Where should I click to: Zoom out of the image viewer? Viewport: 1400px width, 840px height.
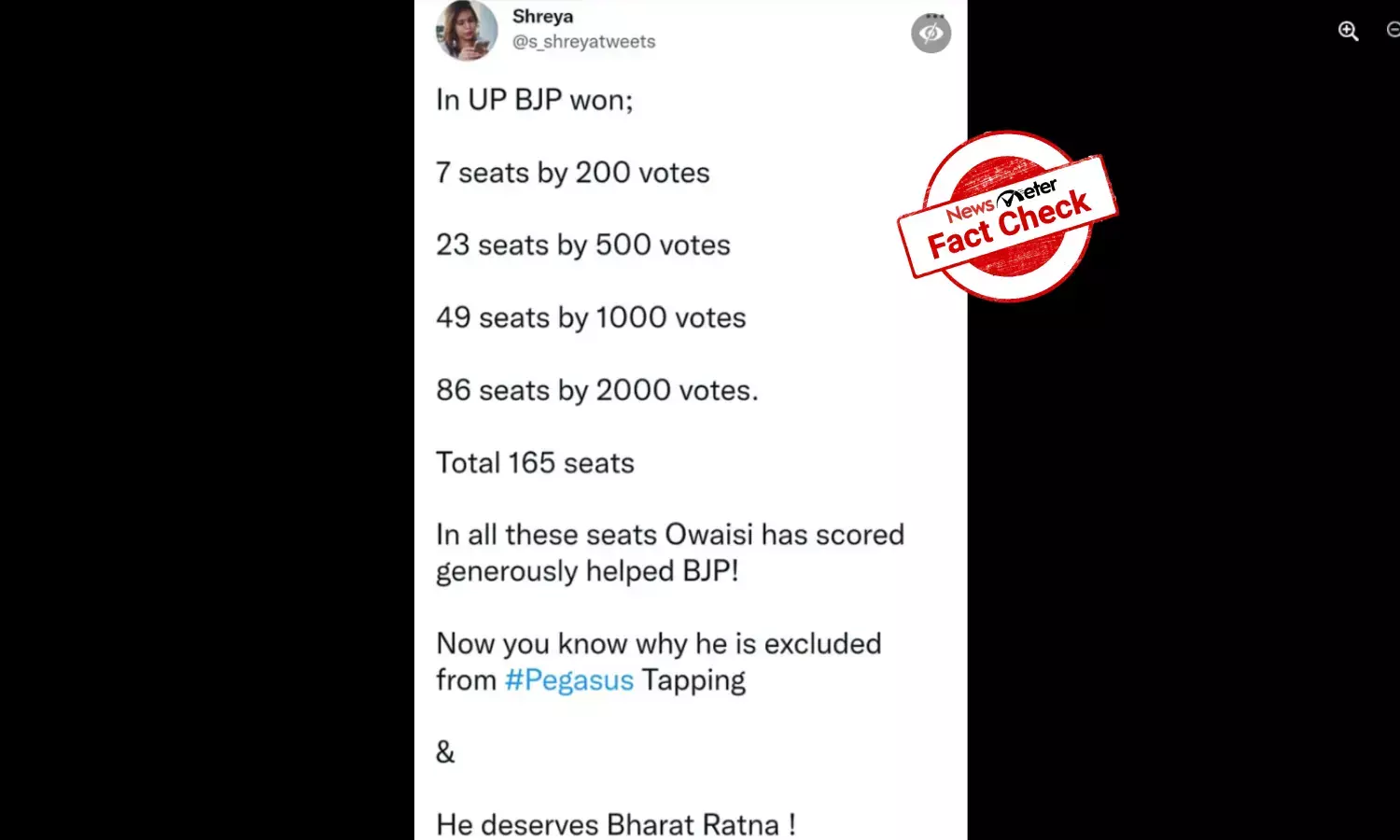[x=1393, y=31]
